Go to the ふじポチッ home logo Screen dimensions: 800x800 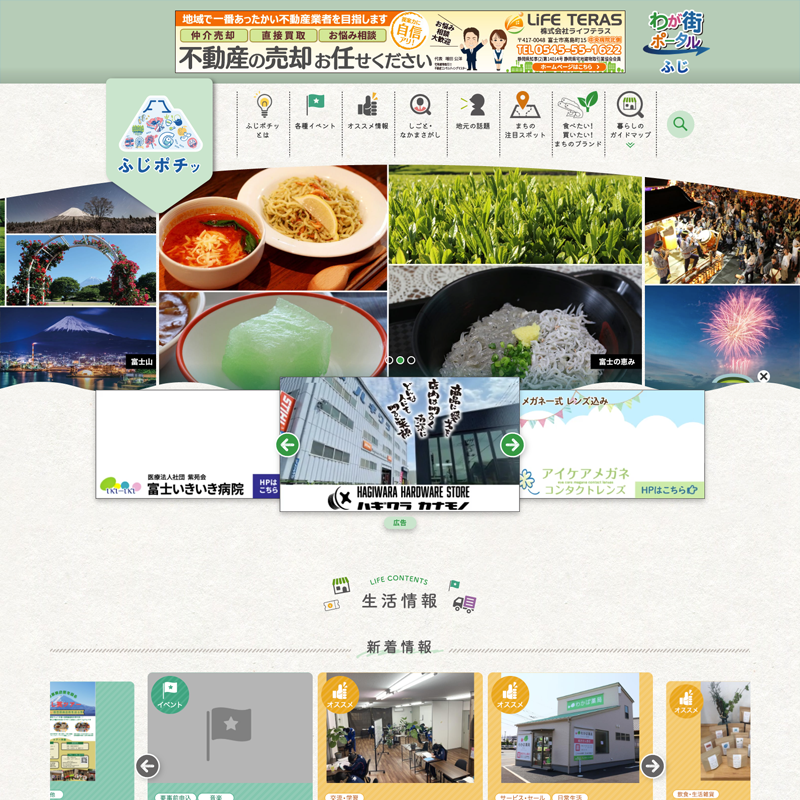(160, 135)
